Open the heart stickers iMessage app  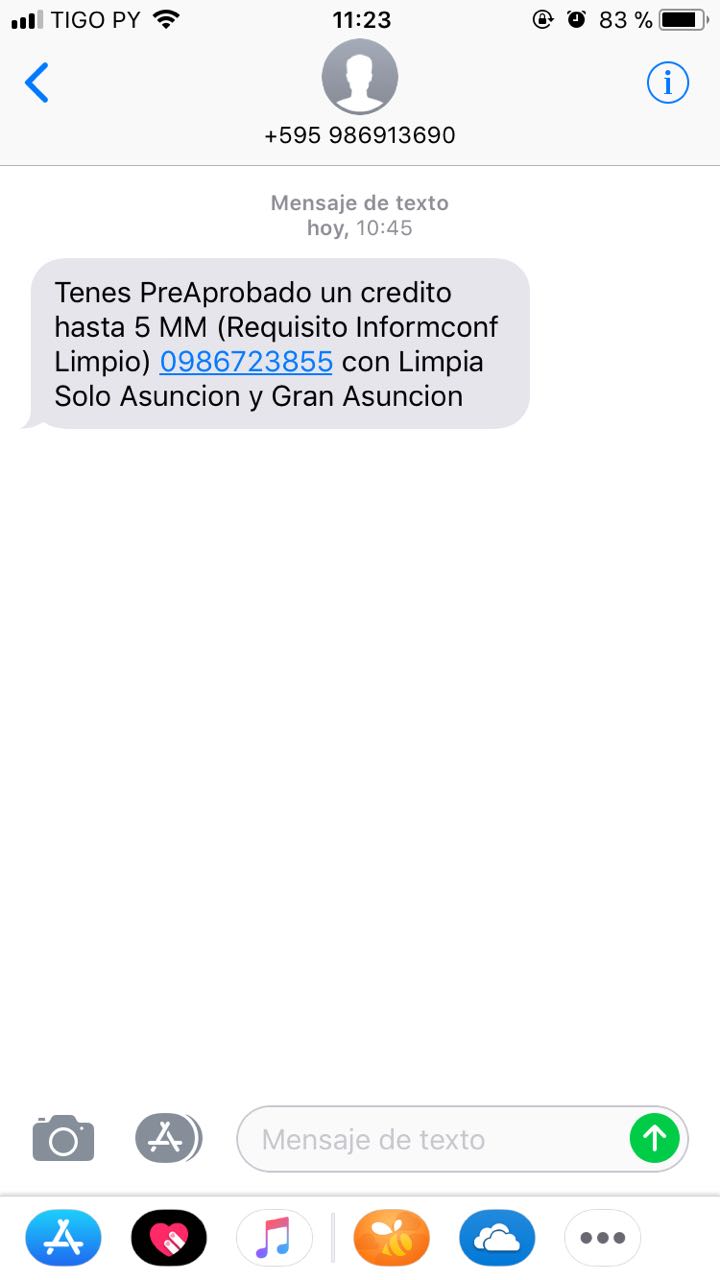click(169, 1238)
